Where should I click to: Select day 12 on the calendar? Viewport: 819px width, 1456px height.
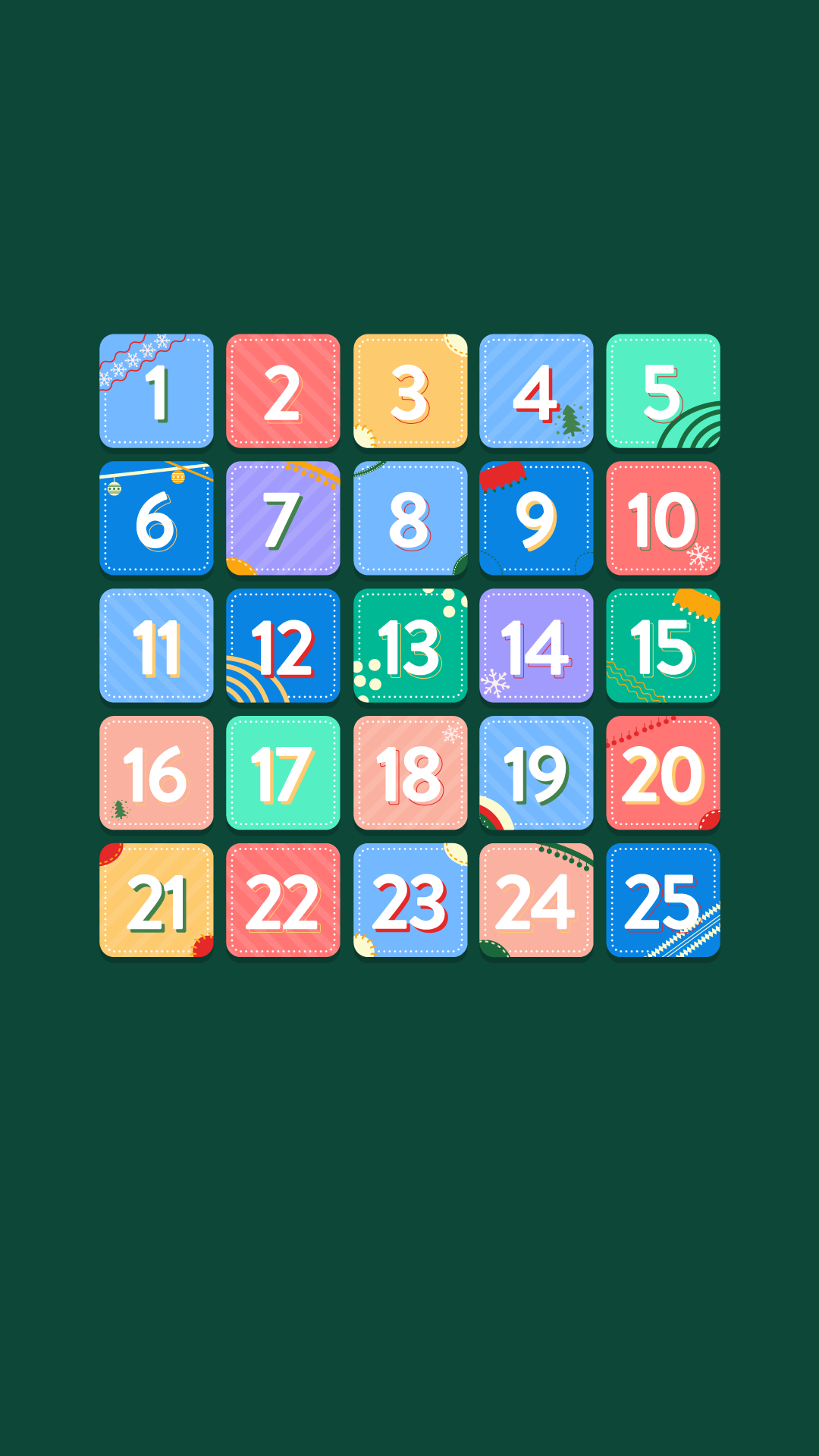coord(283,646)
